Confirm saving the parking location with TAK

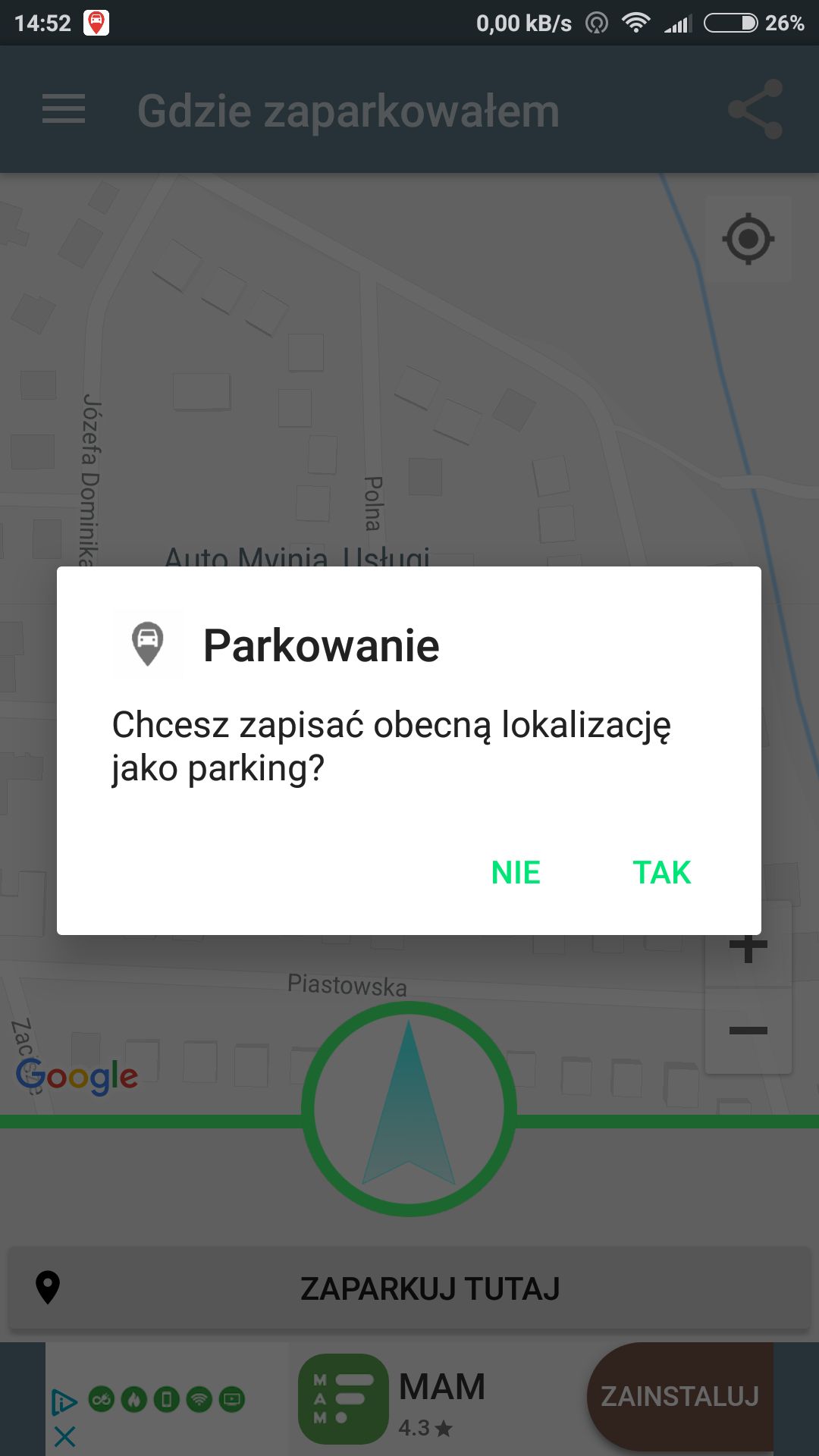661,872
